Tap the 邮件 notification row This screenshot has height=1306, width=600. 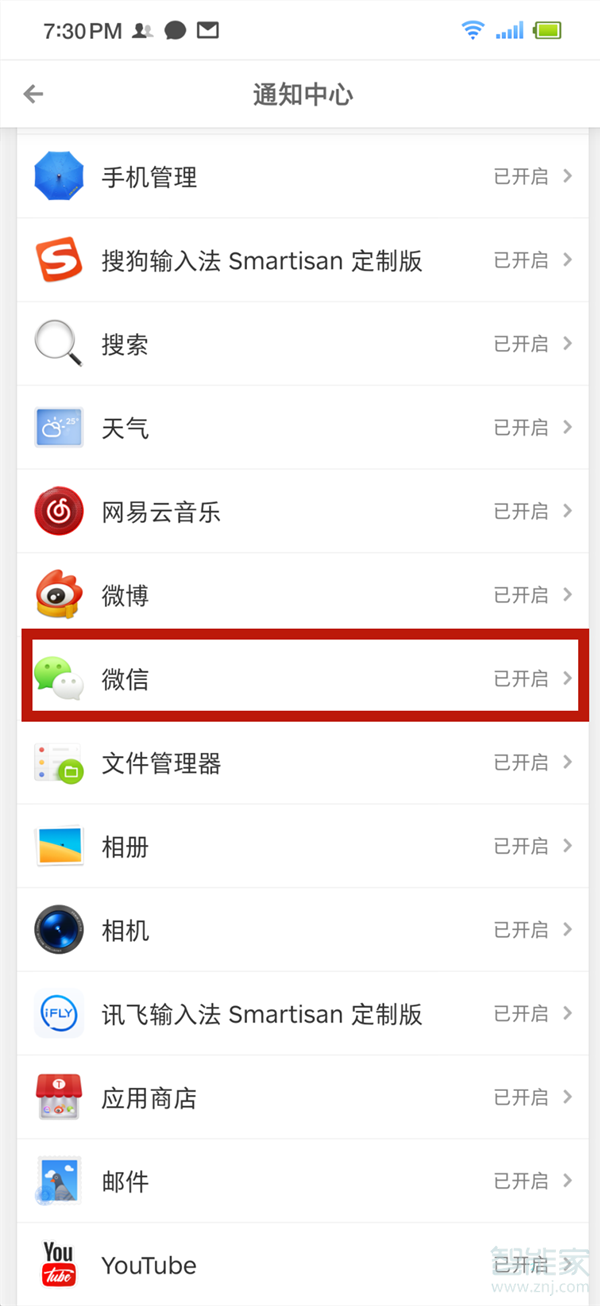click(x=302, y=1182)
